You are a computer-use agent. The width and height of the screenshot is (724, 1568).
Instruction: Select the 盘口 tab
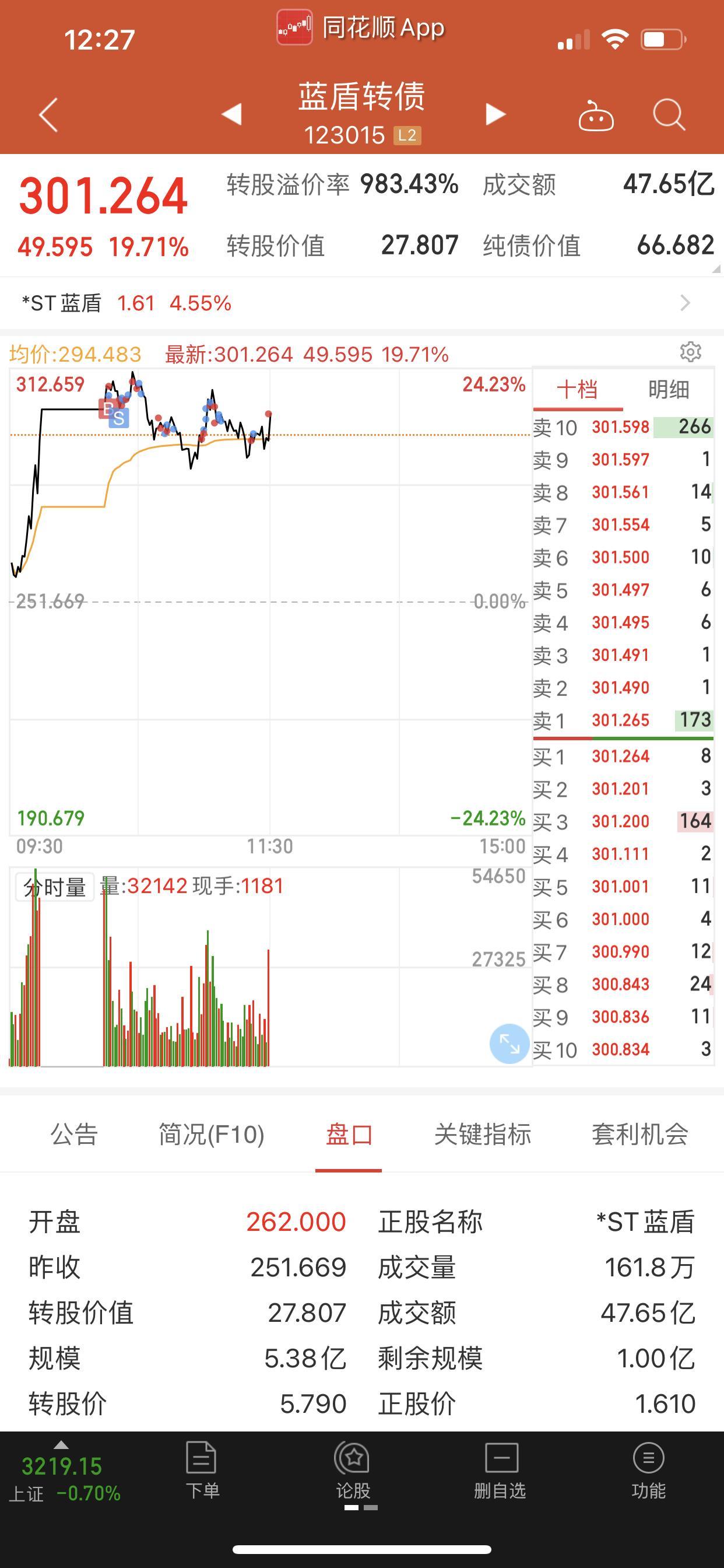349,1135
